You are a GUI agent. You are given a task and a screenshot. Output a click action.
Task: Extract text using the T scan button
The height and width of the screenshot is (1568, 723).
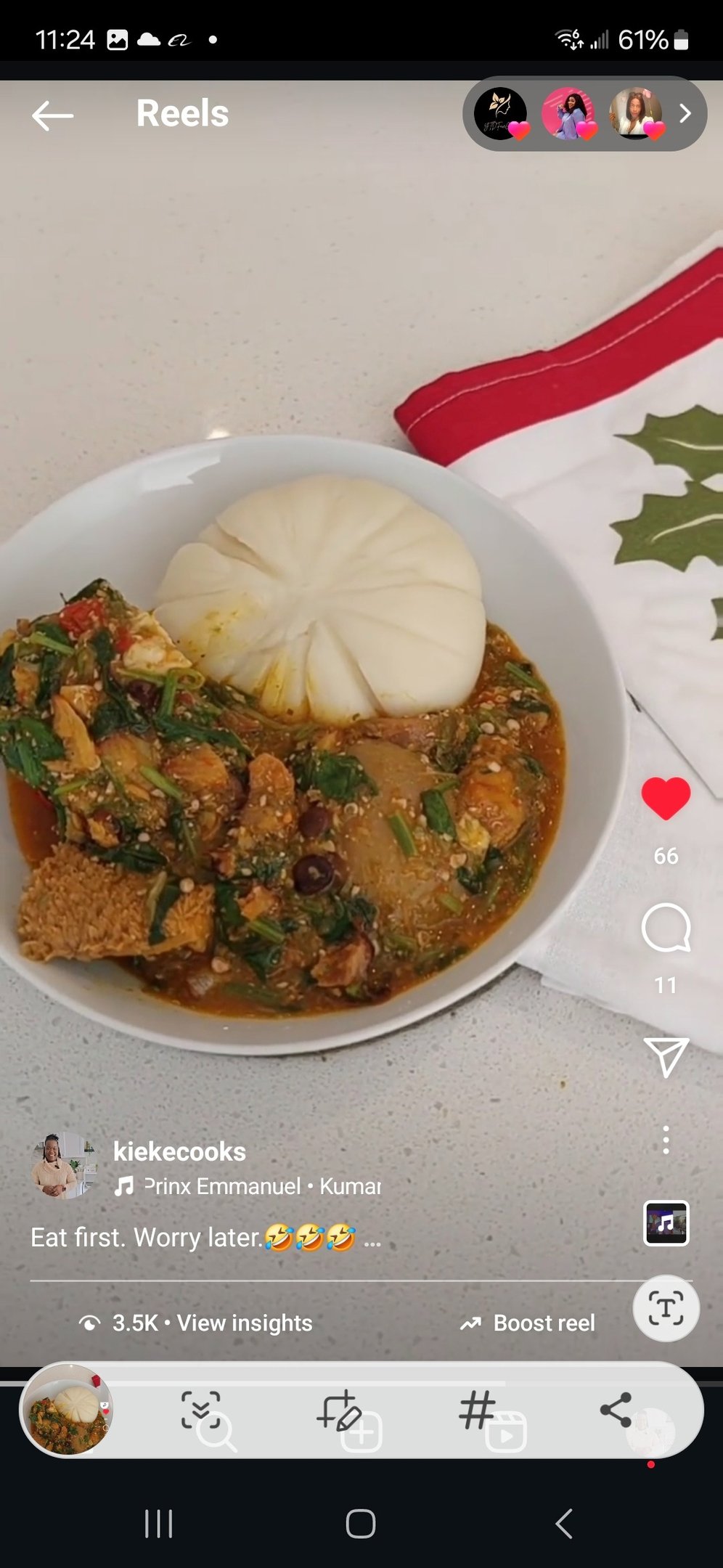pyautogui.click(x=666, y=1308)
